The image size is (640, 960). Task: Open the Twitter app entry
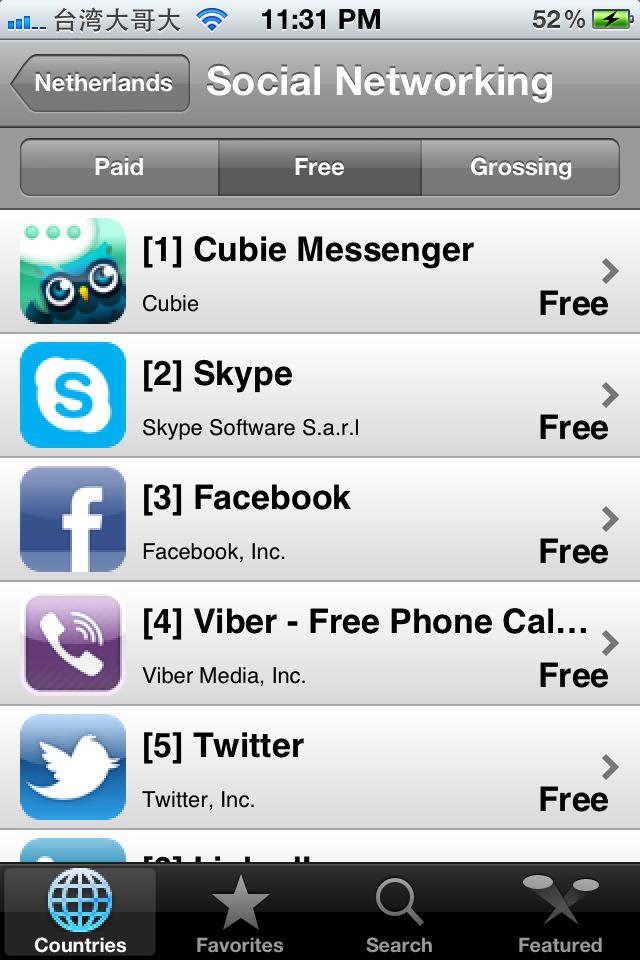click(x=320, y=768)
